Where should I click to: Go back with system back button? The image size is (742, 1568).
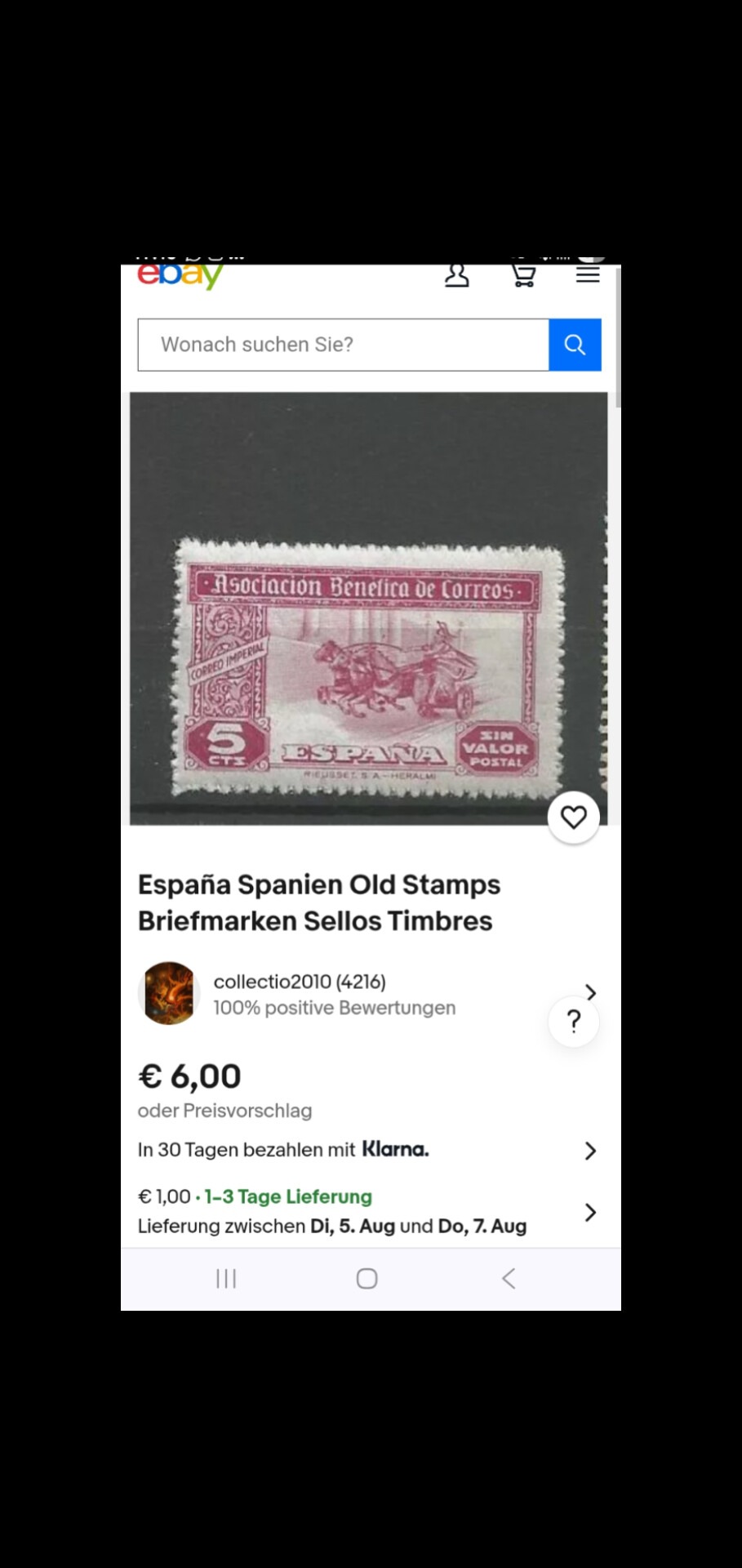[509, 1278]
